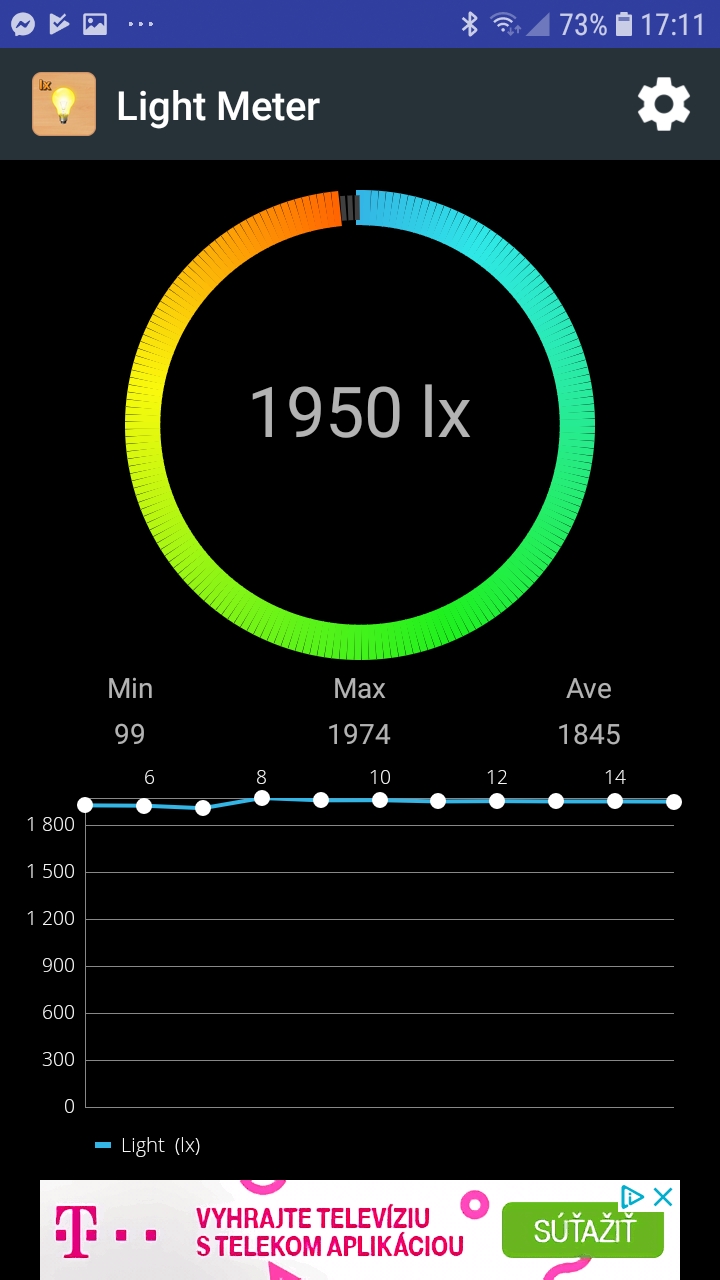Close the Telekom ad banner
Image resolution: width=720 pixels, height=1280 pixels.
tap(663, 1196)
